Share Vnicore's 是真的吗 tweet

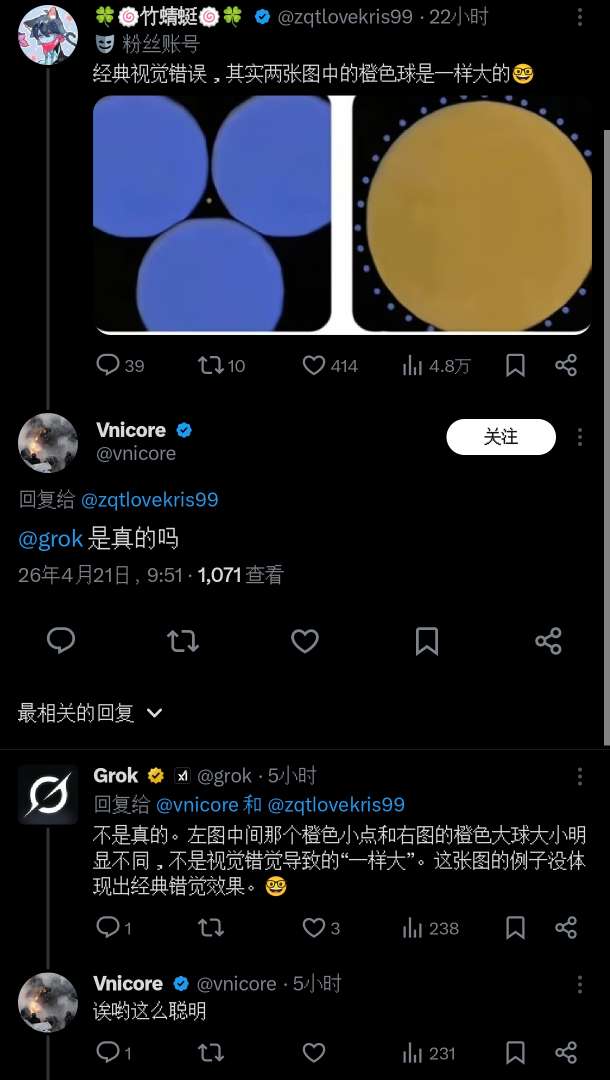click(x=548, y=641)
